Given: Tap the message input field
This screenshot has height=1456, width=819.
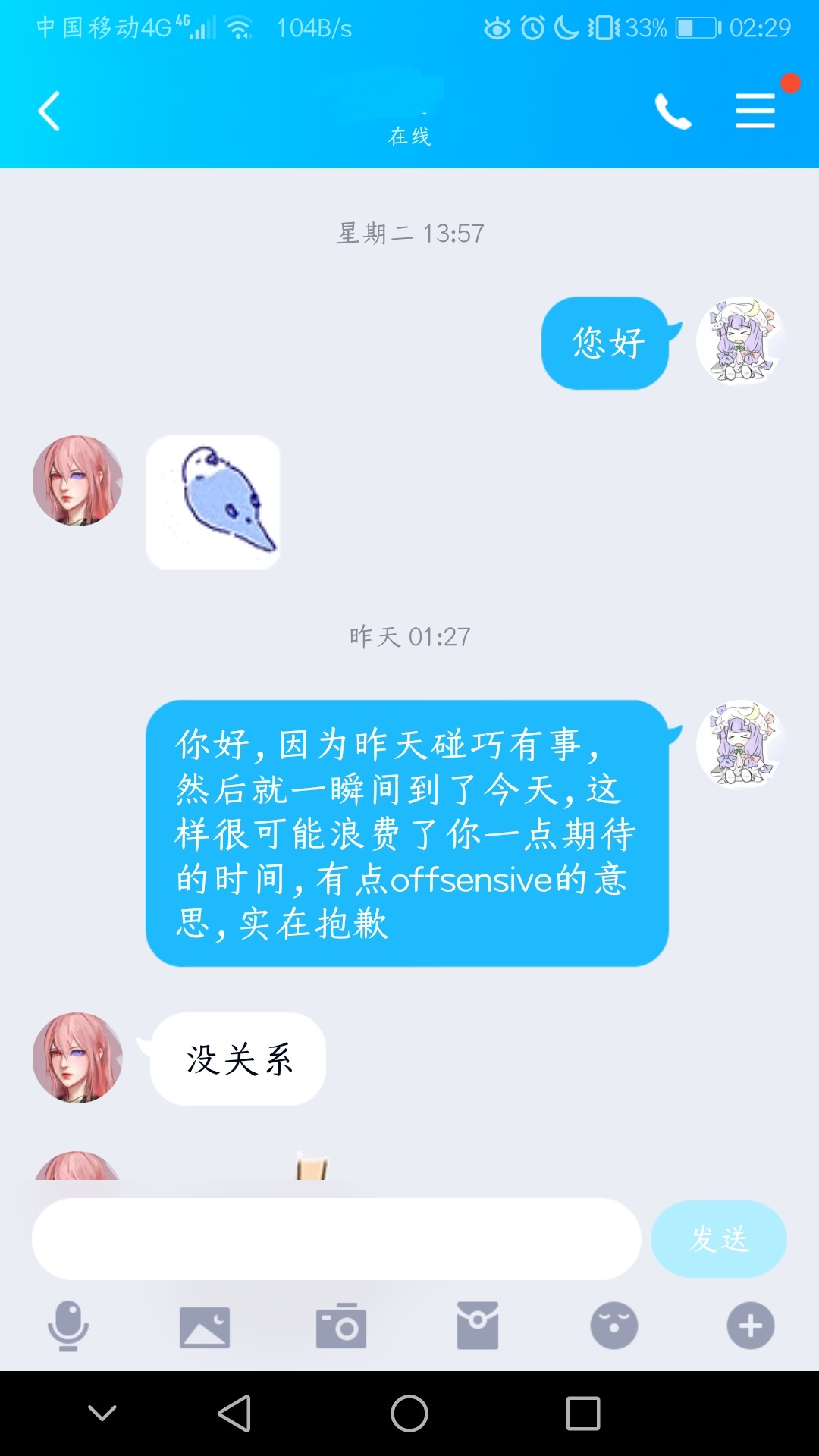Looking at the screenshot, I should [x=336, y=1239].
